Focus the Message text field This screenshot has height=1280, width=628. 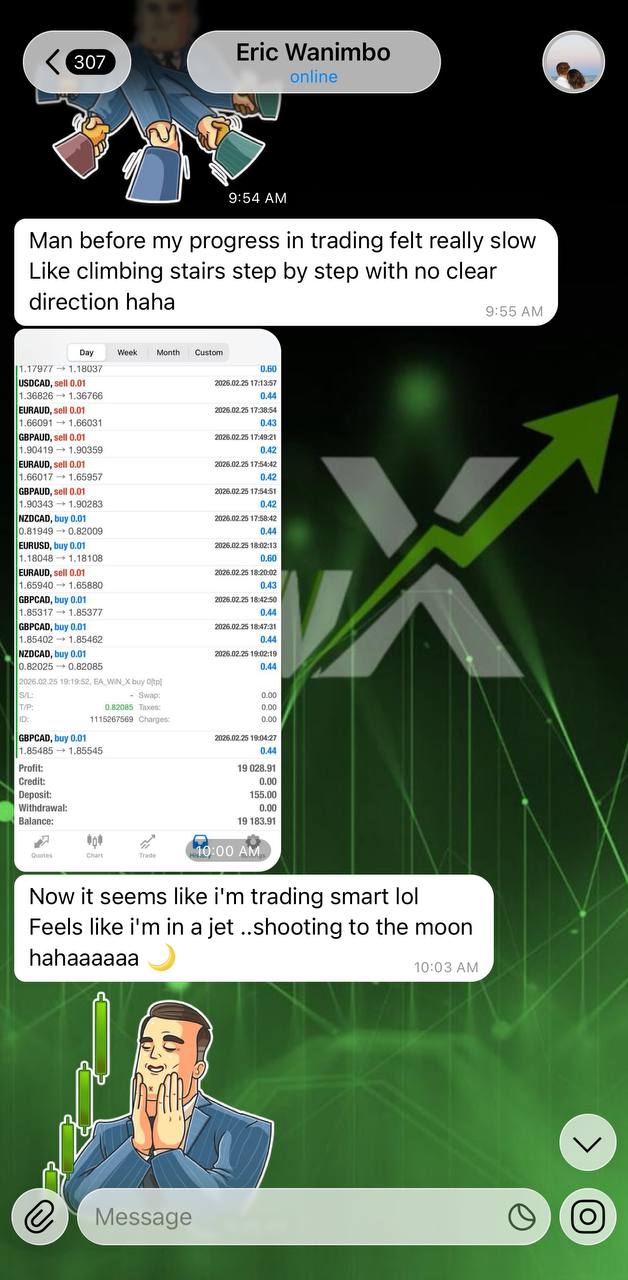tap(290, 1217)
